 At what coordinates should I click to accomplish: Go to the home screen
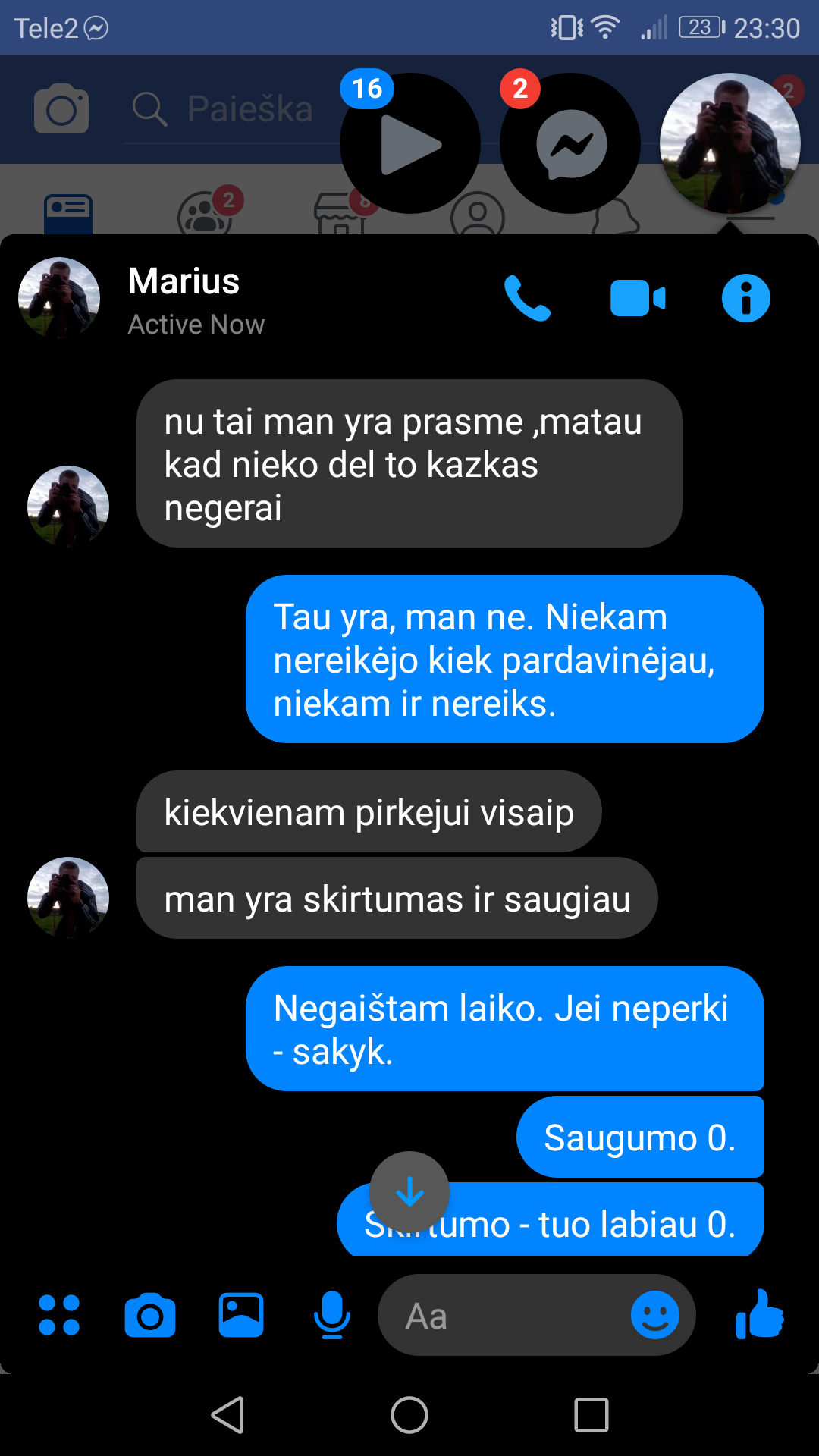[x=409, y=1415]
